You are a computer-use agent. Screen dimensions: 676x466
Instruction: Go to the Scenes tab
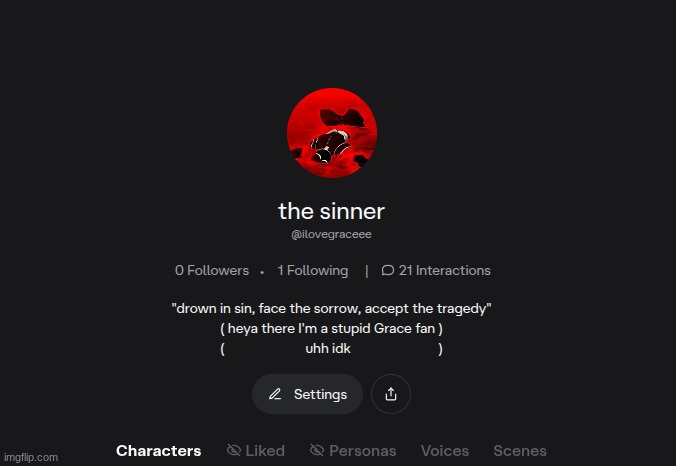pyautogui.click(x=520, y=451)
